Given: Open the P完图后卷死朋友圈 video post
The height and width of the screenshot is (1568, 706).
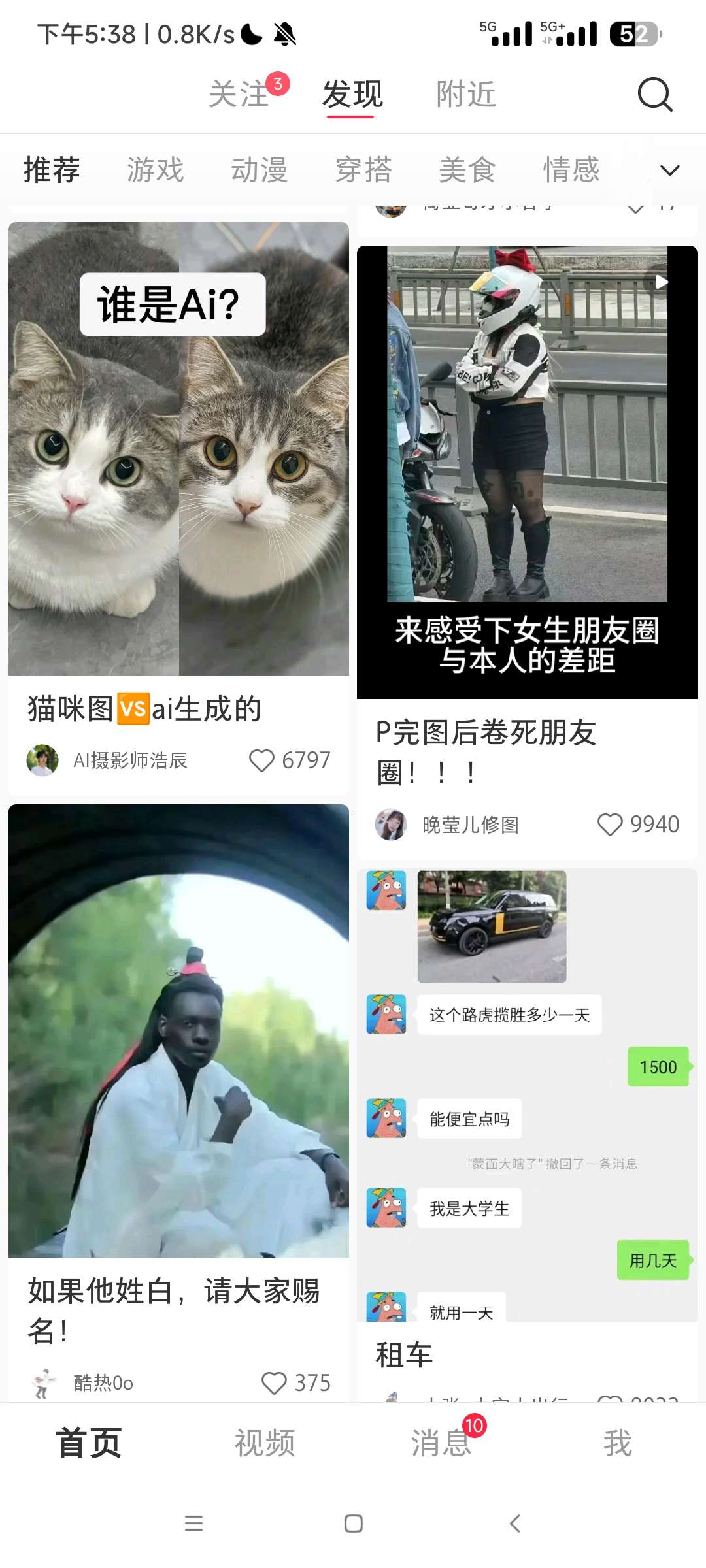Looking at the screenshot, I should (527, 472).
